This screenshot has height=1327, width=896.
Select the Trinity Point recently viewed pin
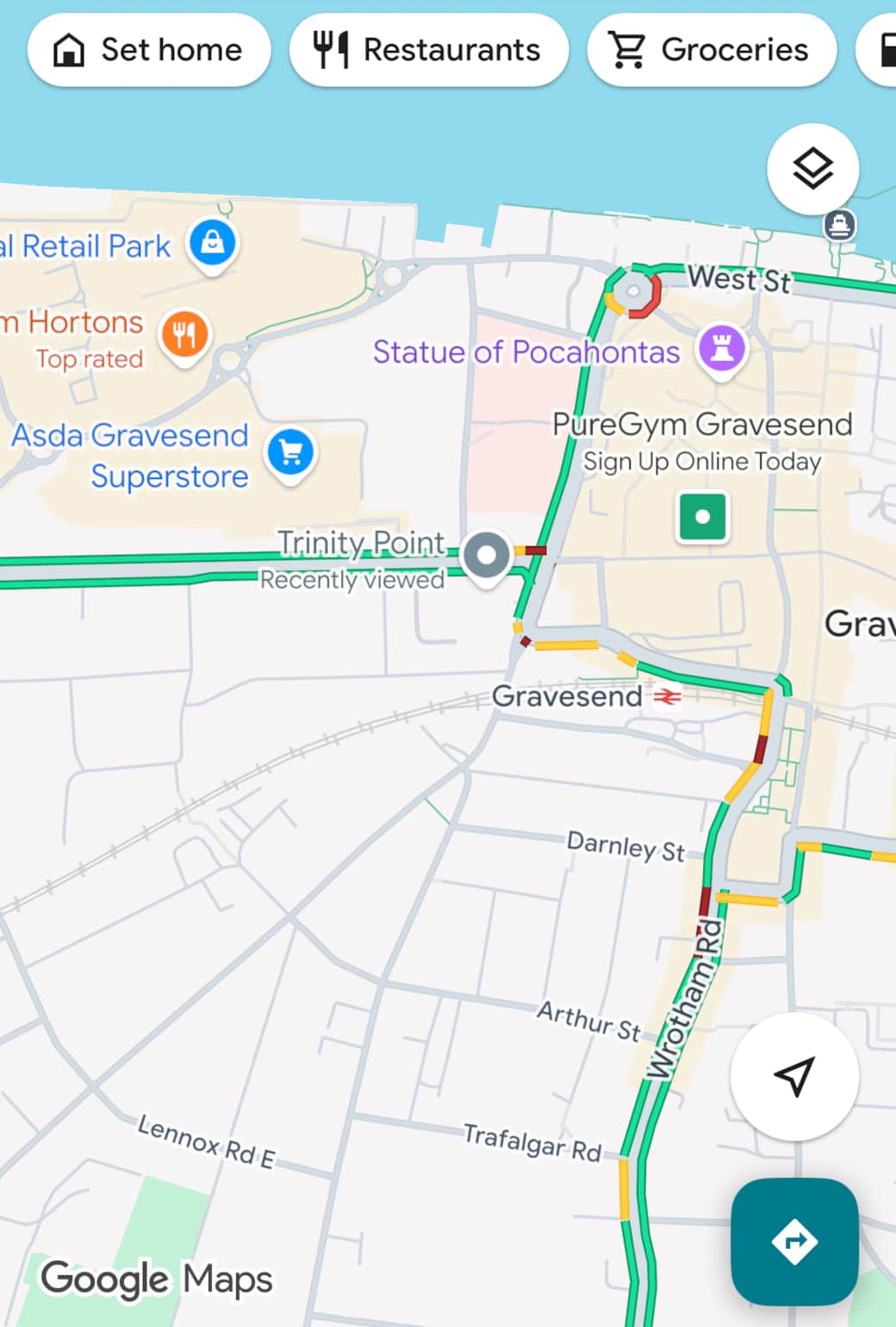point(487,554)
